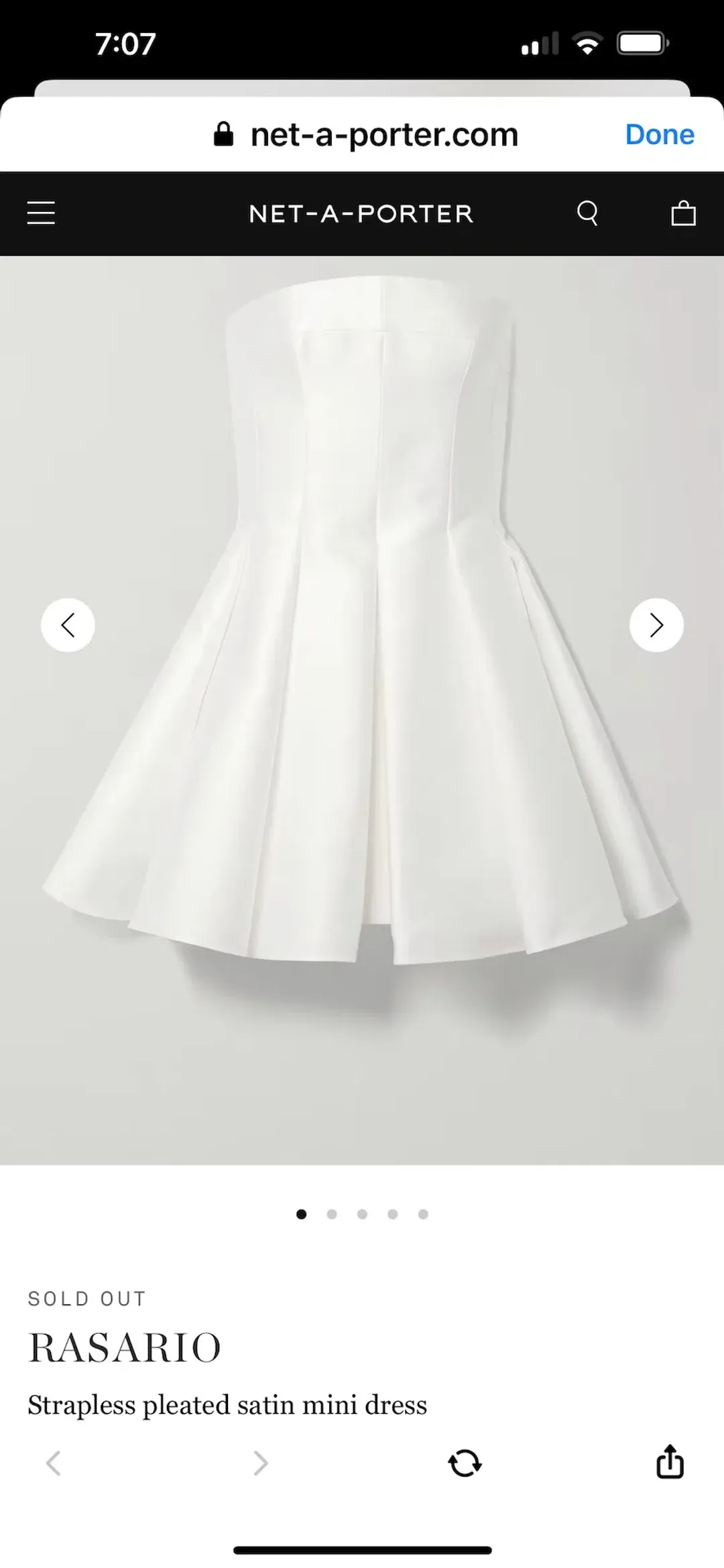
Task: Refresh the product page
Action: 465,1463
